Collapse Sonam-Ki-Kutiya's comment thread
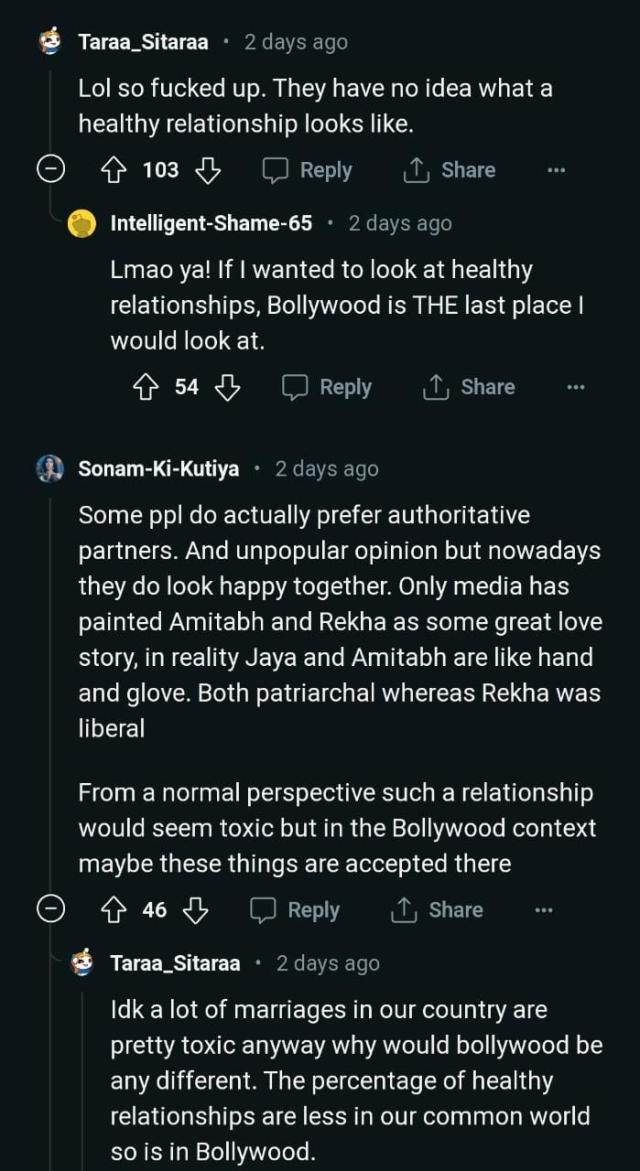The height and width of the screenshot is (1171, 640). [51, 910]
